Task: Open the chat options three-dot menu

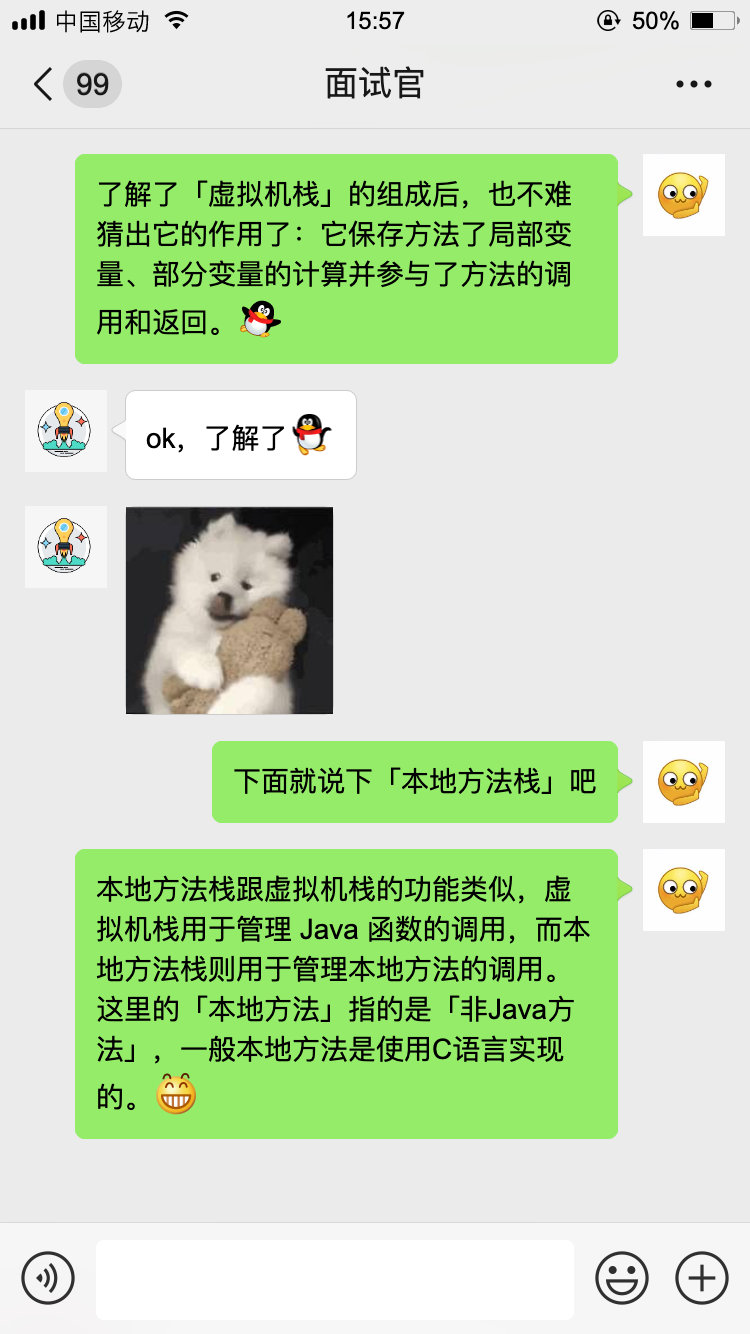Action: point(693,84)
